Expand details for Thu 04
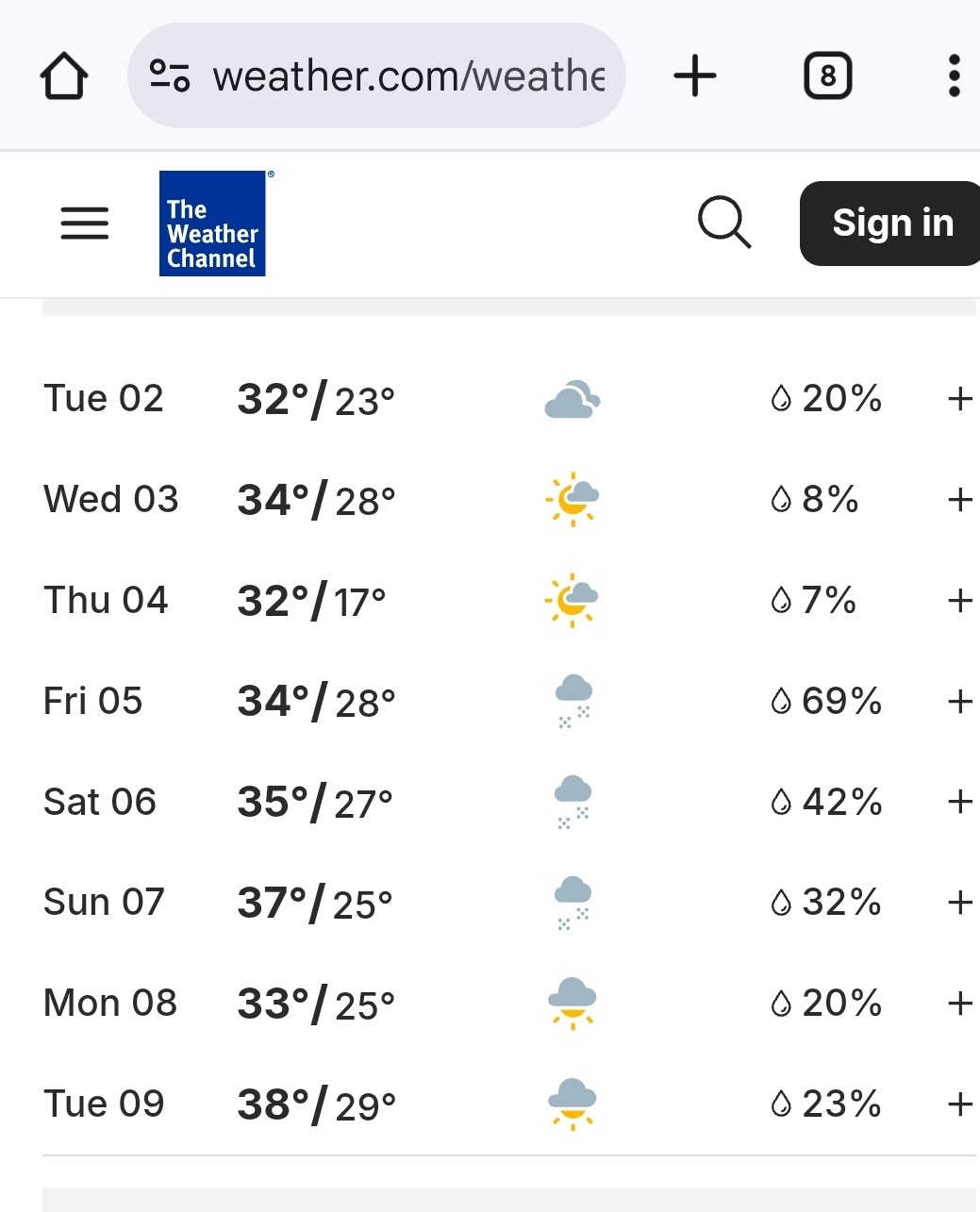This screenshot has width=980, height=1212. point(959,600)
